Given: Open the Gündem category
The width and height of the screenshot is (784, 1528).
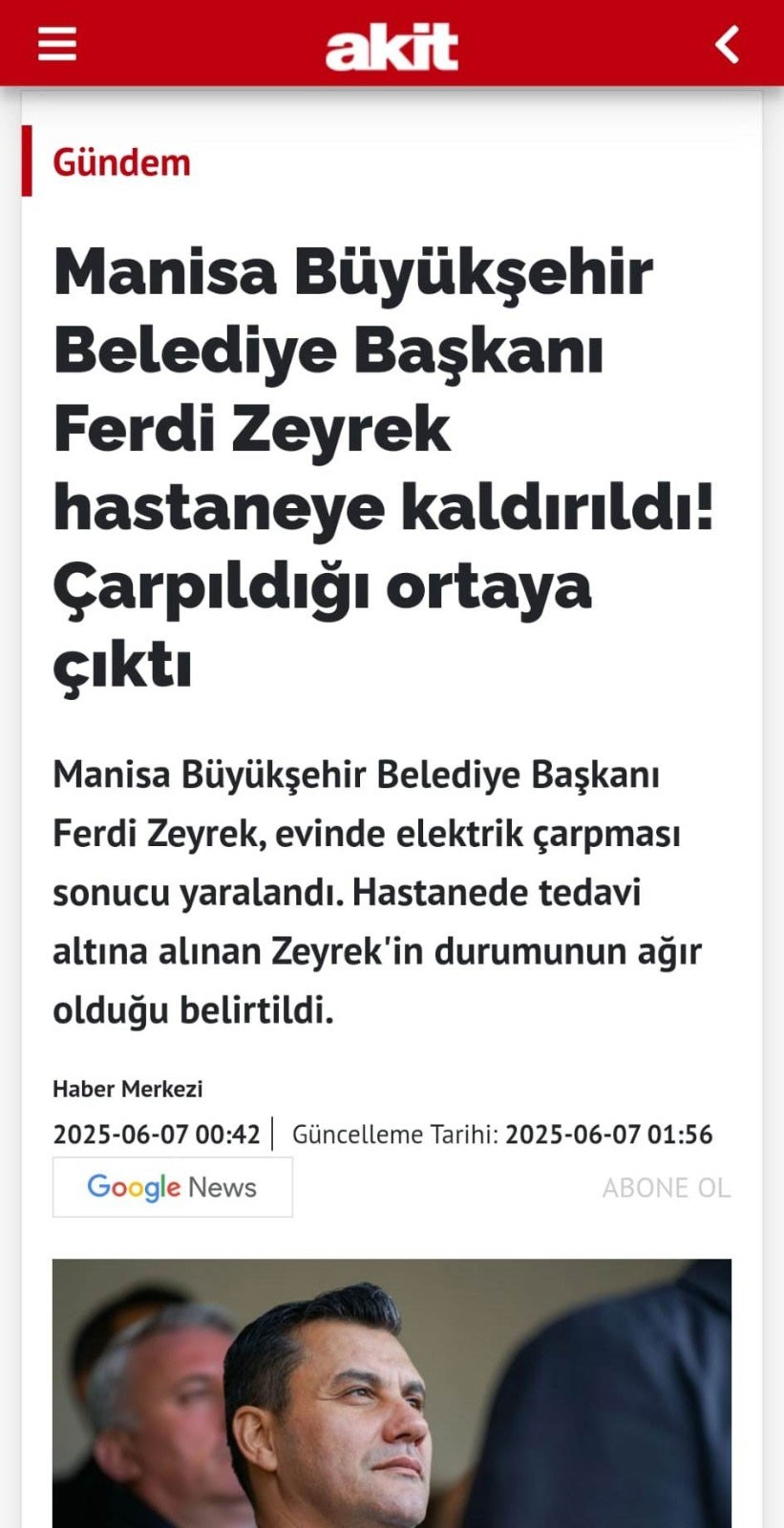Looking at the screenshot, I should point(121,162).
